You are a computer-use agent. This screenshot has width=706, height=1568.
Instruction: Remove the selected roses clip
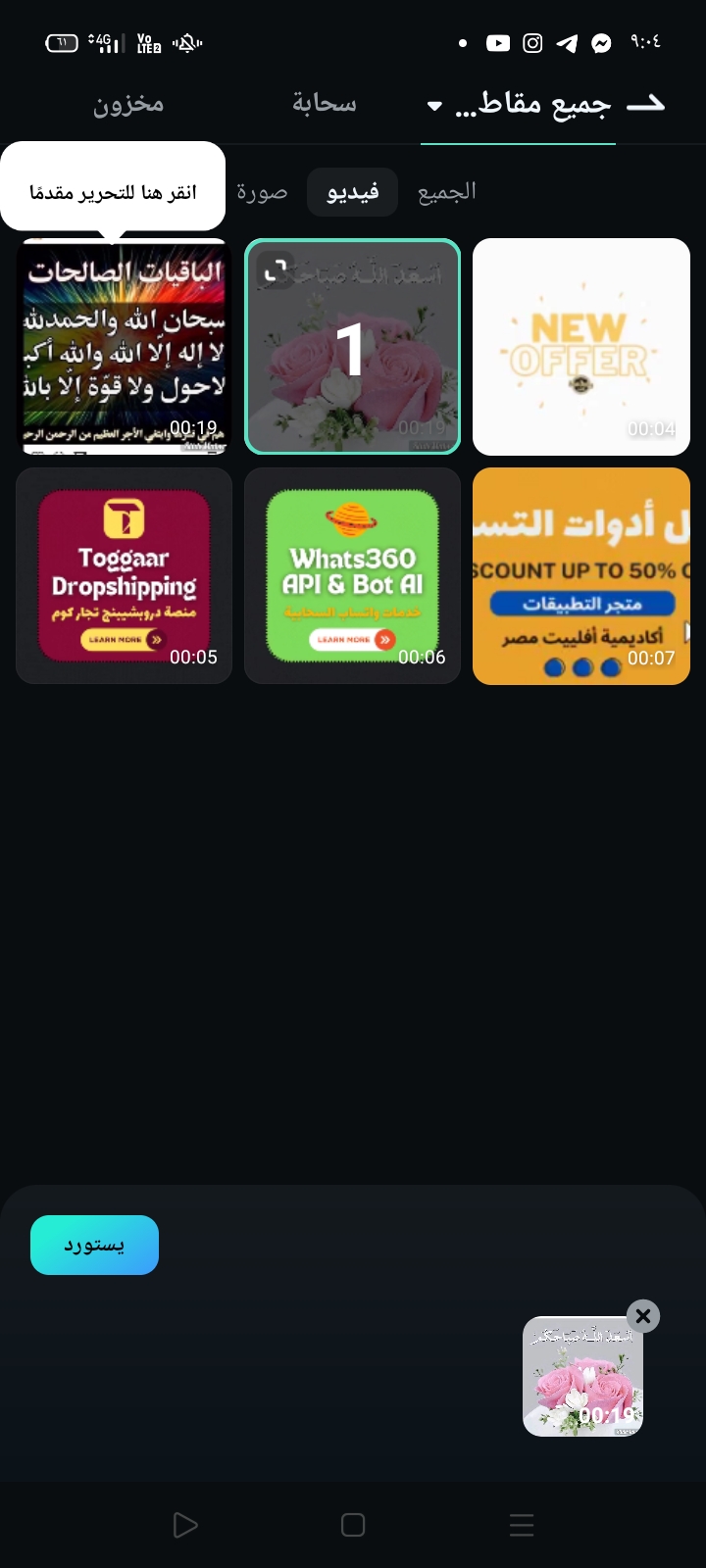[x=643, y=1316]
